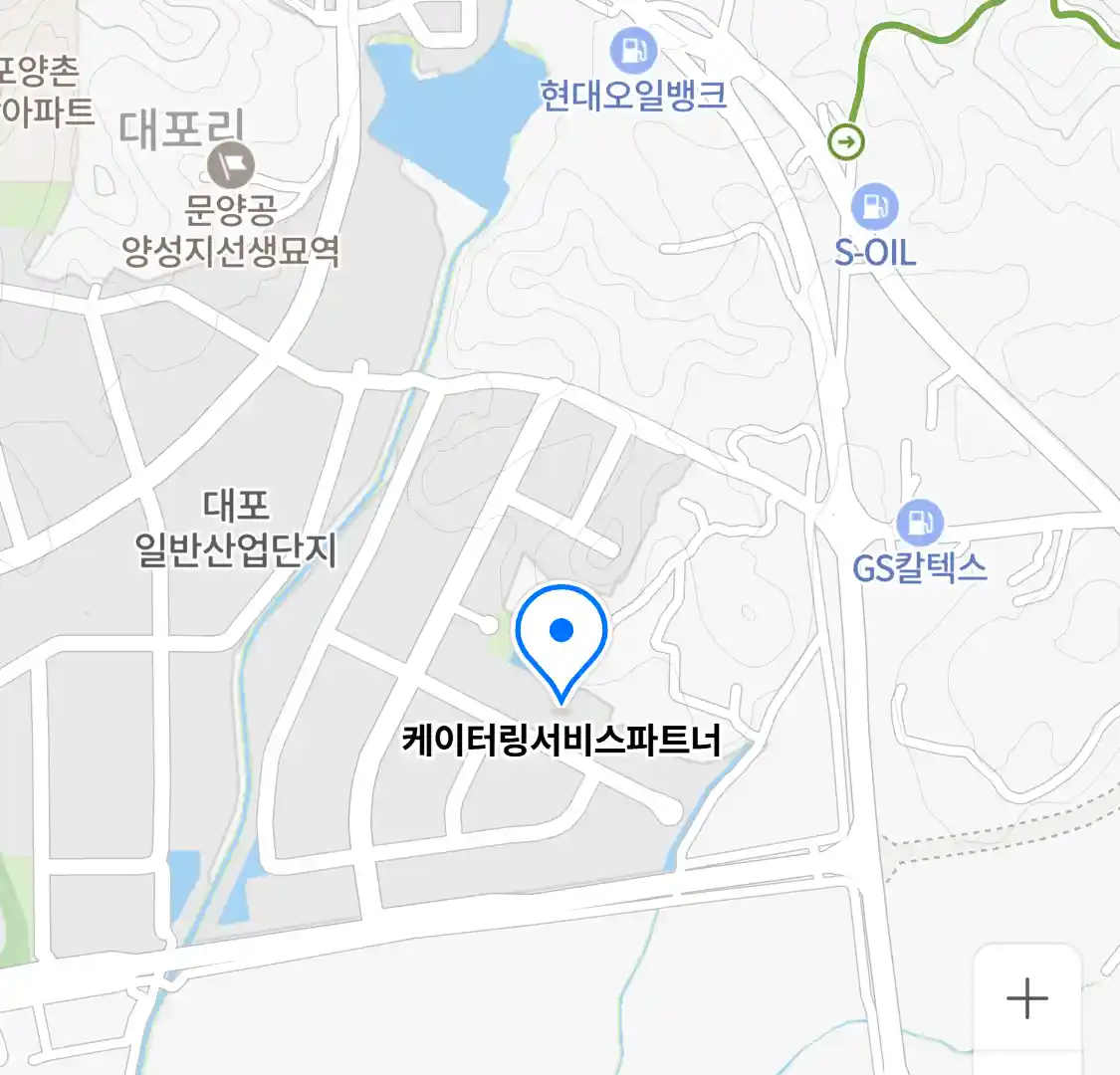The image size is (1120, 1075).
Task: Zoom in with the plus button
Action: [x=1026, y=997]
